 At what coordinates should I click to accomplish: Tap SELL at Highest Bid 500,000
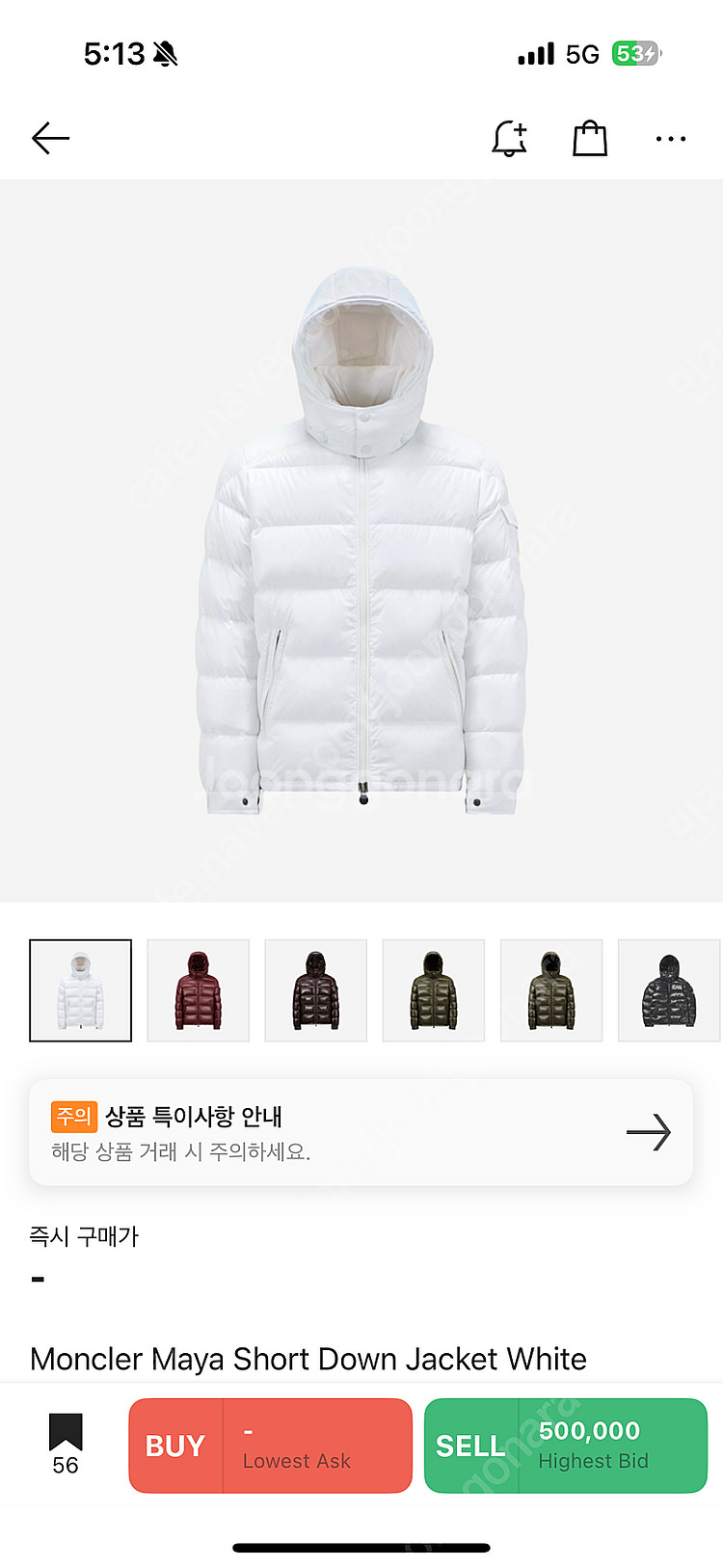(566, 1446)
